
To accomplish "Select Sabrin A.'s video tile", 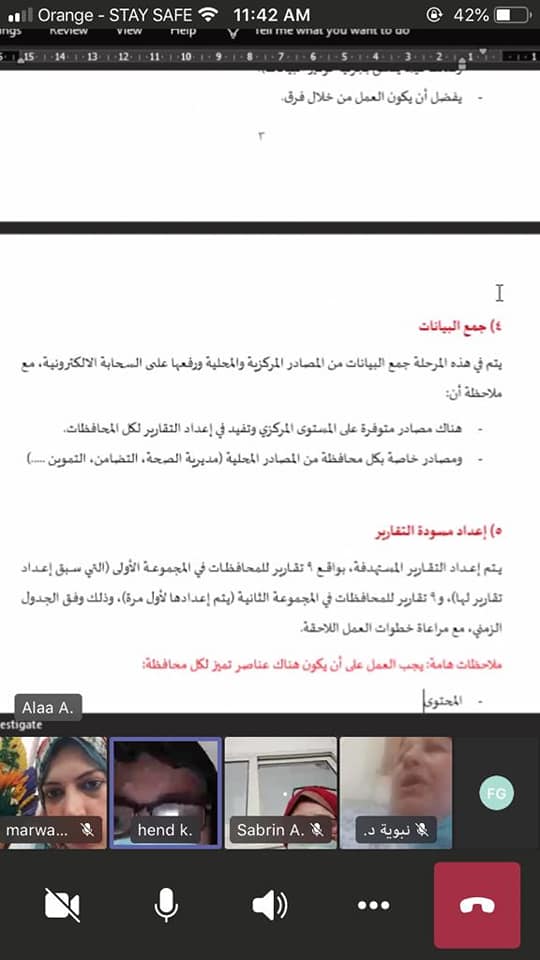I will pyautogui.click(x=280, y=793).
